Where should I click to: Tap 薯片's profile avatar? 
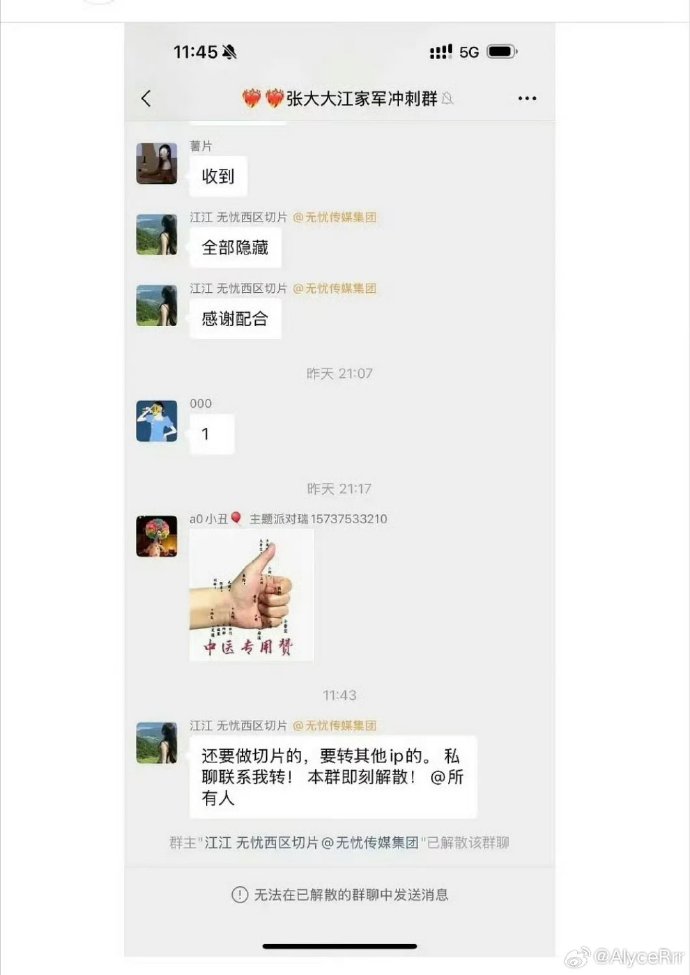(x=156, y=163)
